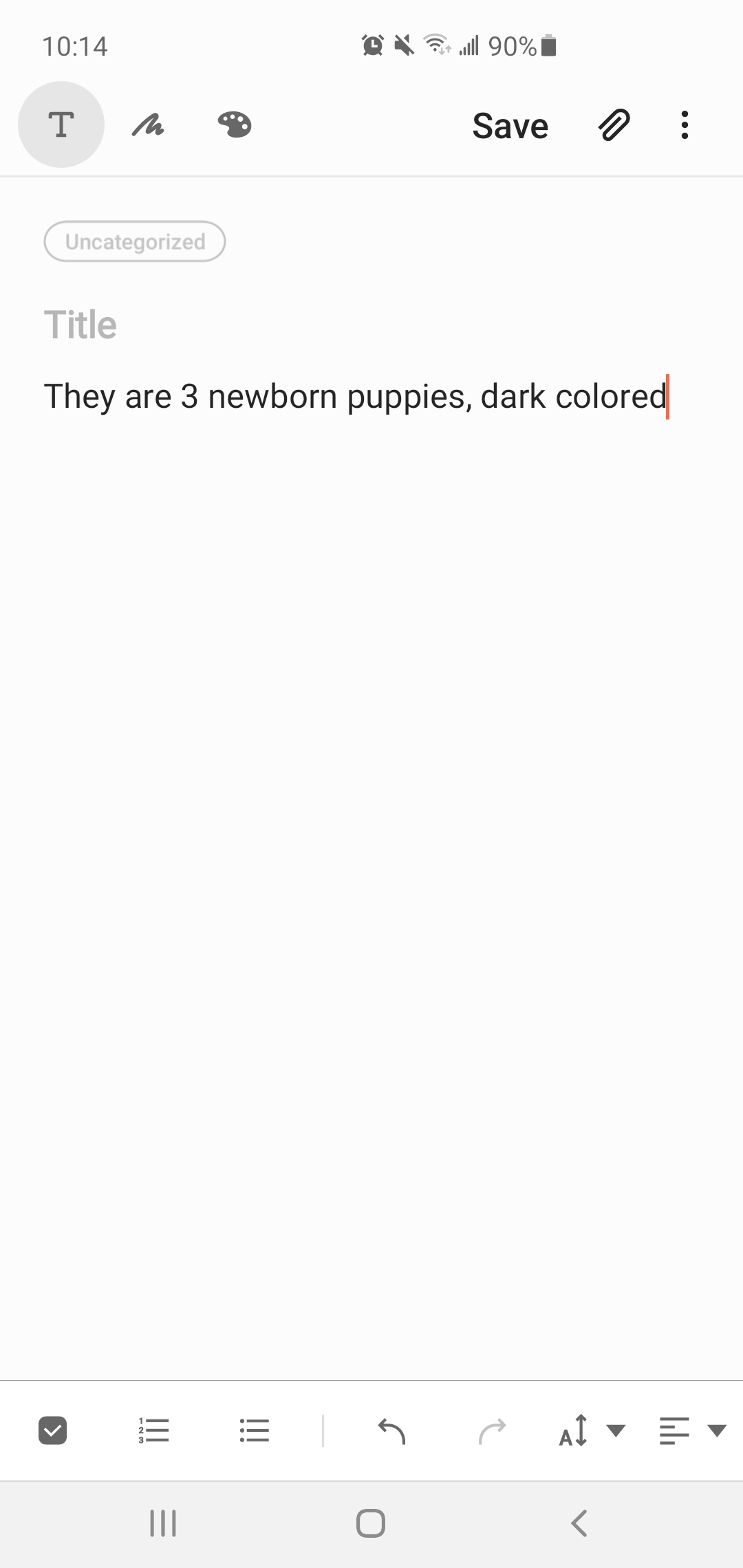Open recent apps from navigation bar
Image resolution: width=743 pixels, height=1568 pixels.
tap(163, 1523)
